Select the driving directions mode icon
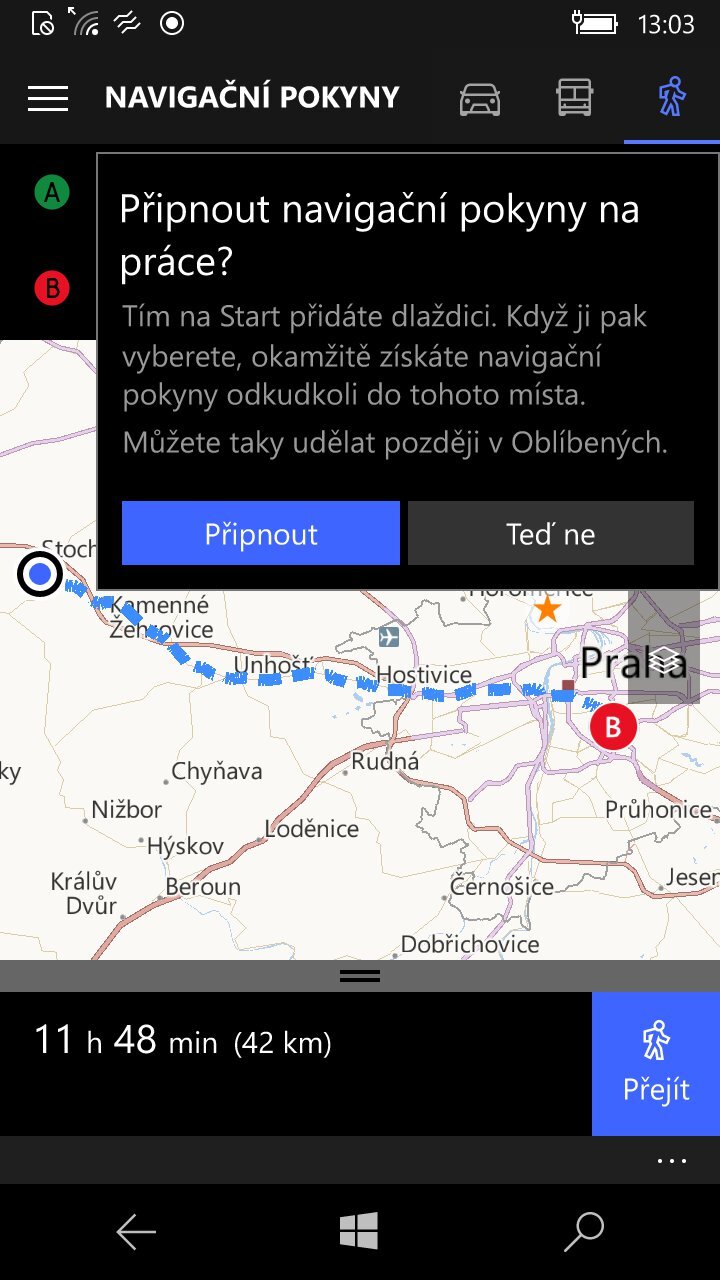 [479, 96]
